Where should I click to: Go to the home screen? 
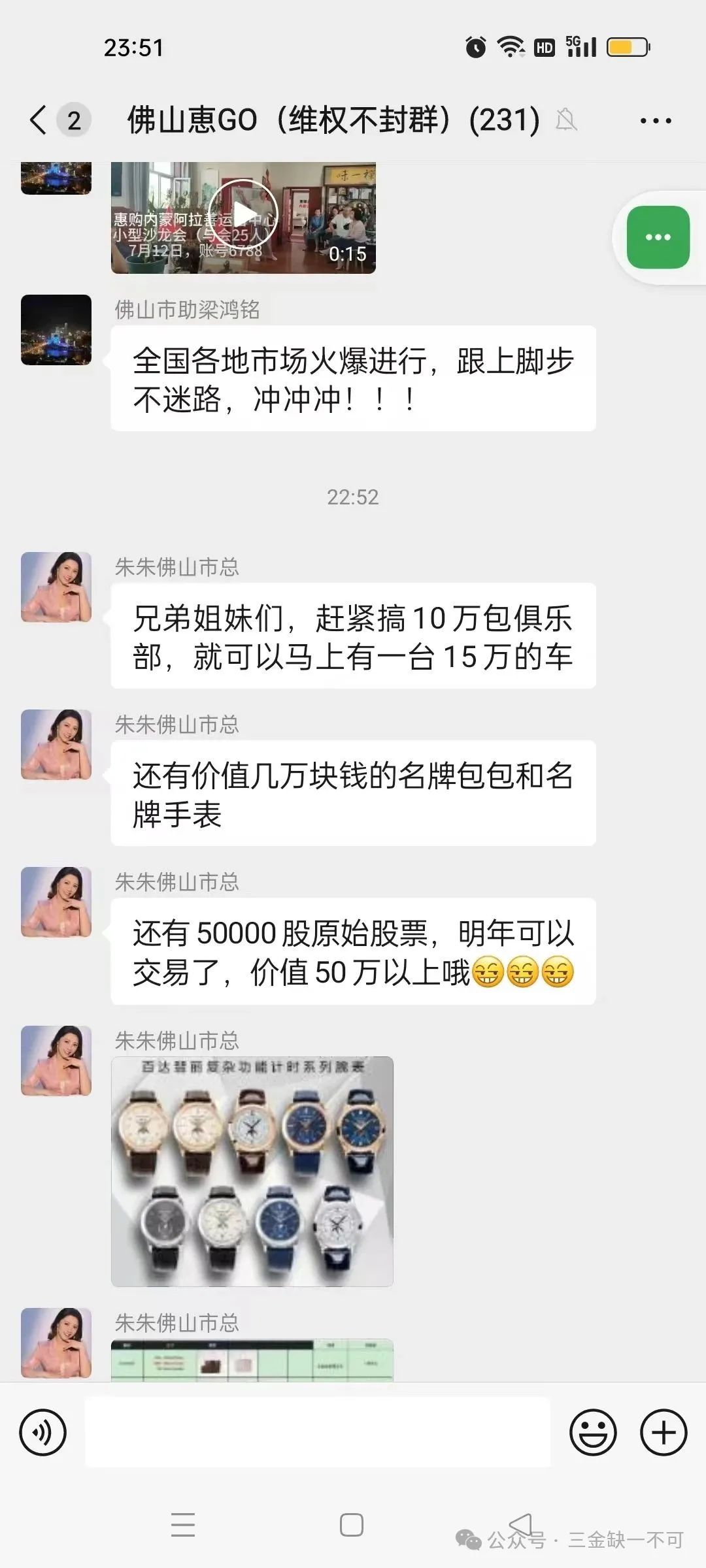(352, 1524)
